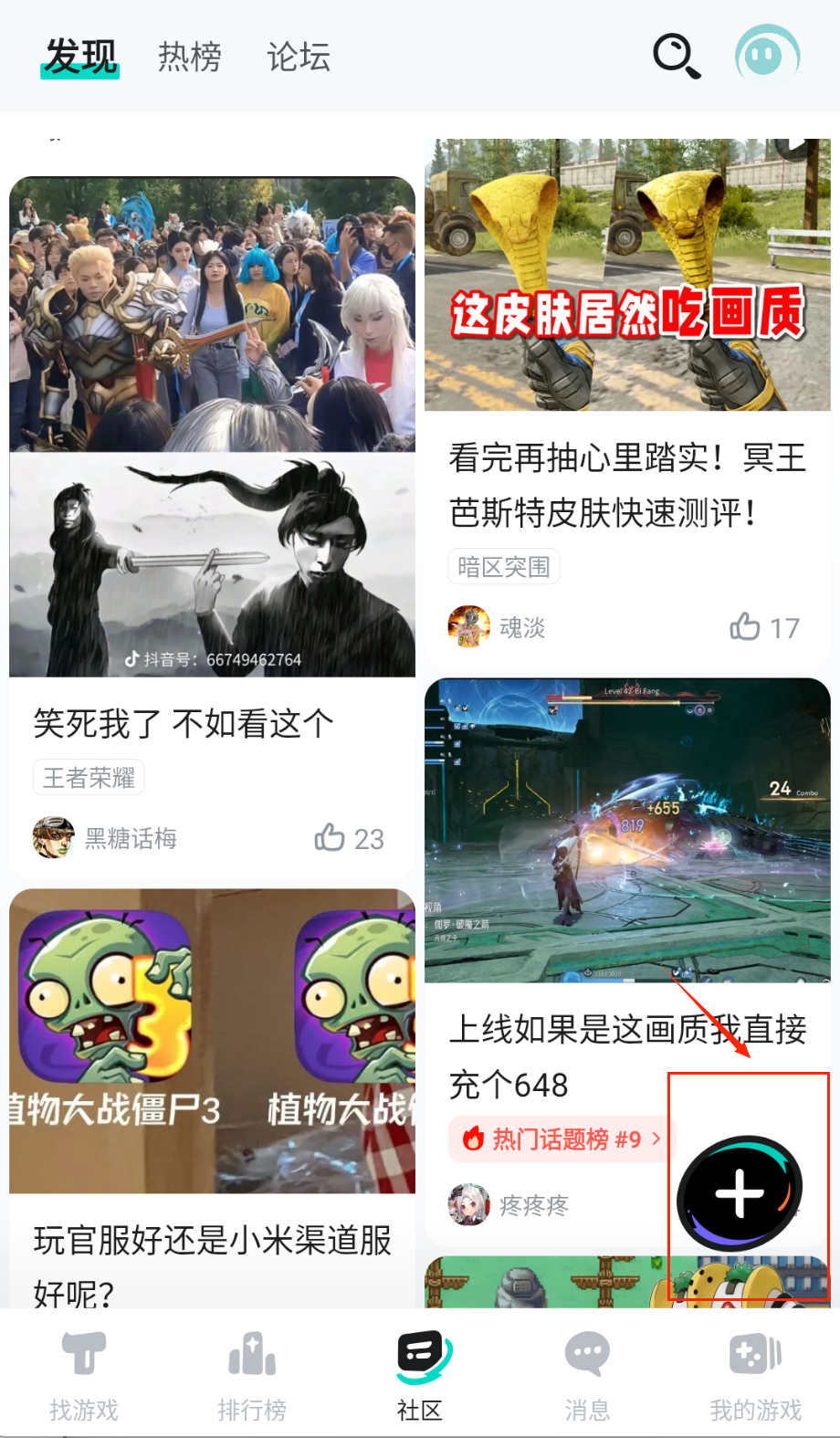Tap the 暗区突围 game tag

504,567
